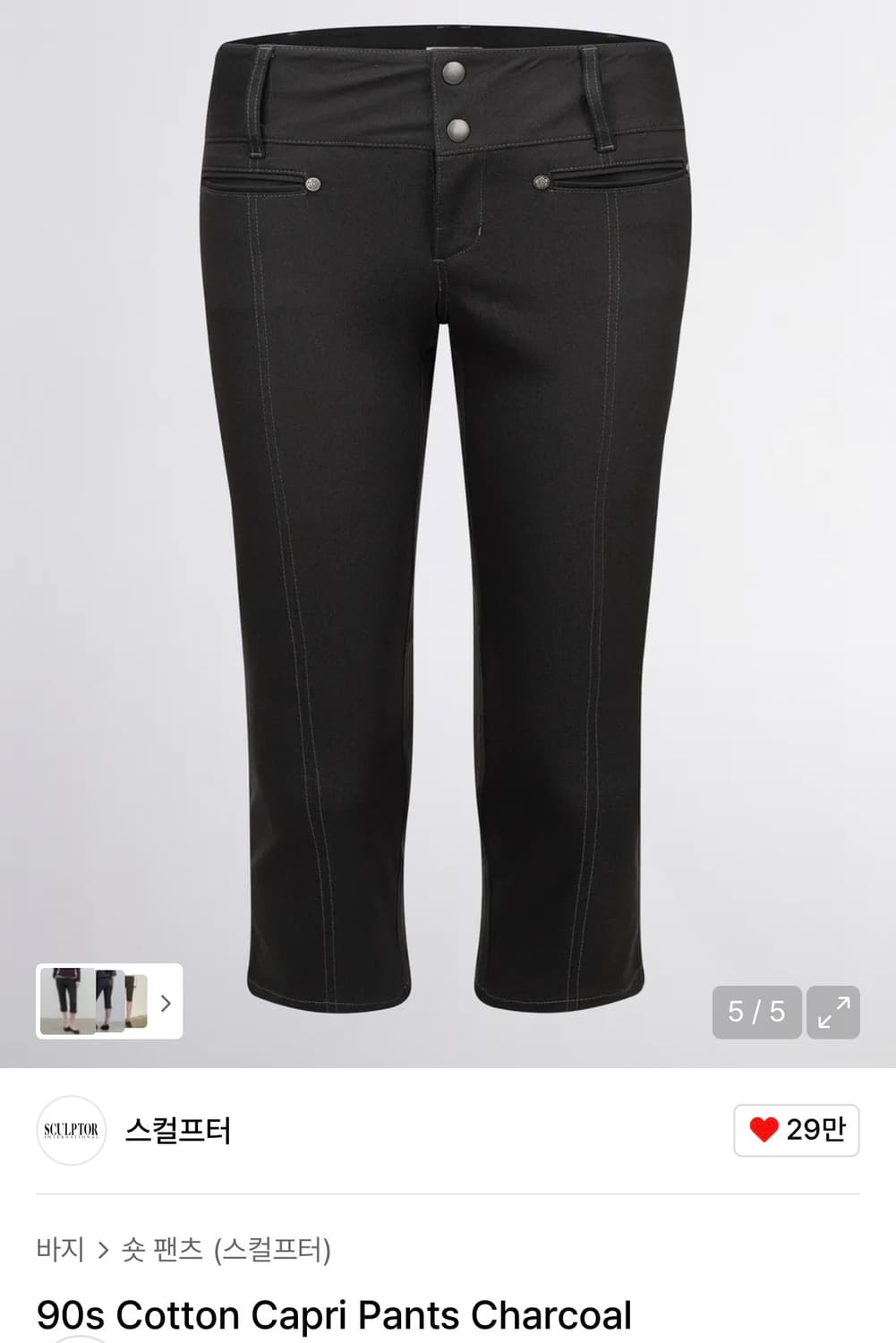Open the 90s Cotton Capri Pants Charcoal title
This screenshot has width=896, height=1343.
[x=334, y=1316]
